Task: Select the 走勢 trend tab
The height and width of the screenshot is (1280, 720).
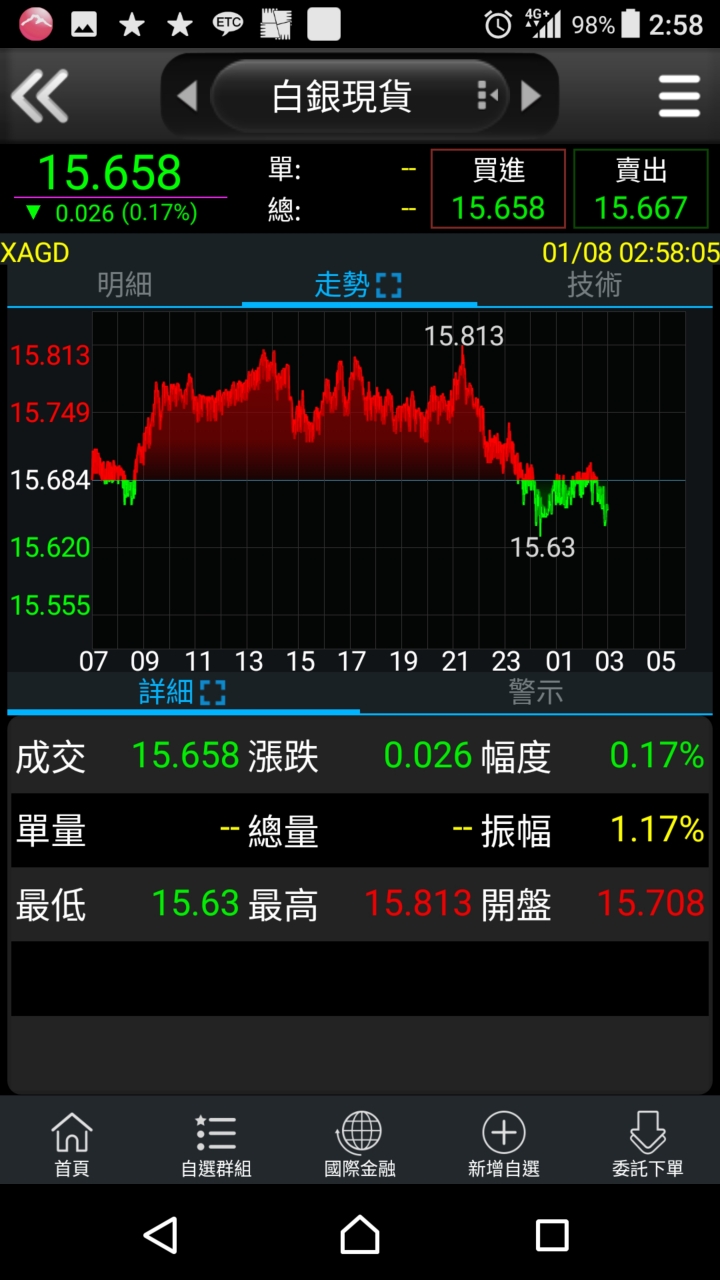Action: [359, 285]
